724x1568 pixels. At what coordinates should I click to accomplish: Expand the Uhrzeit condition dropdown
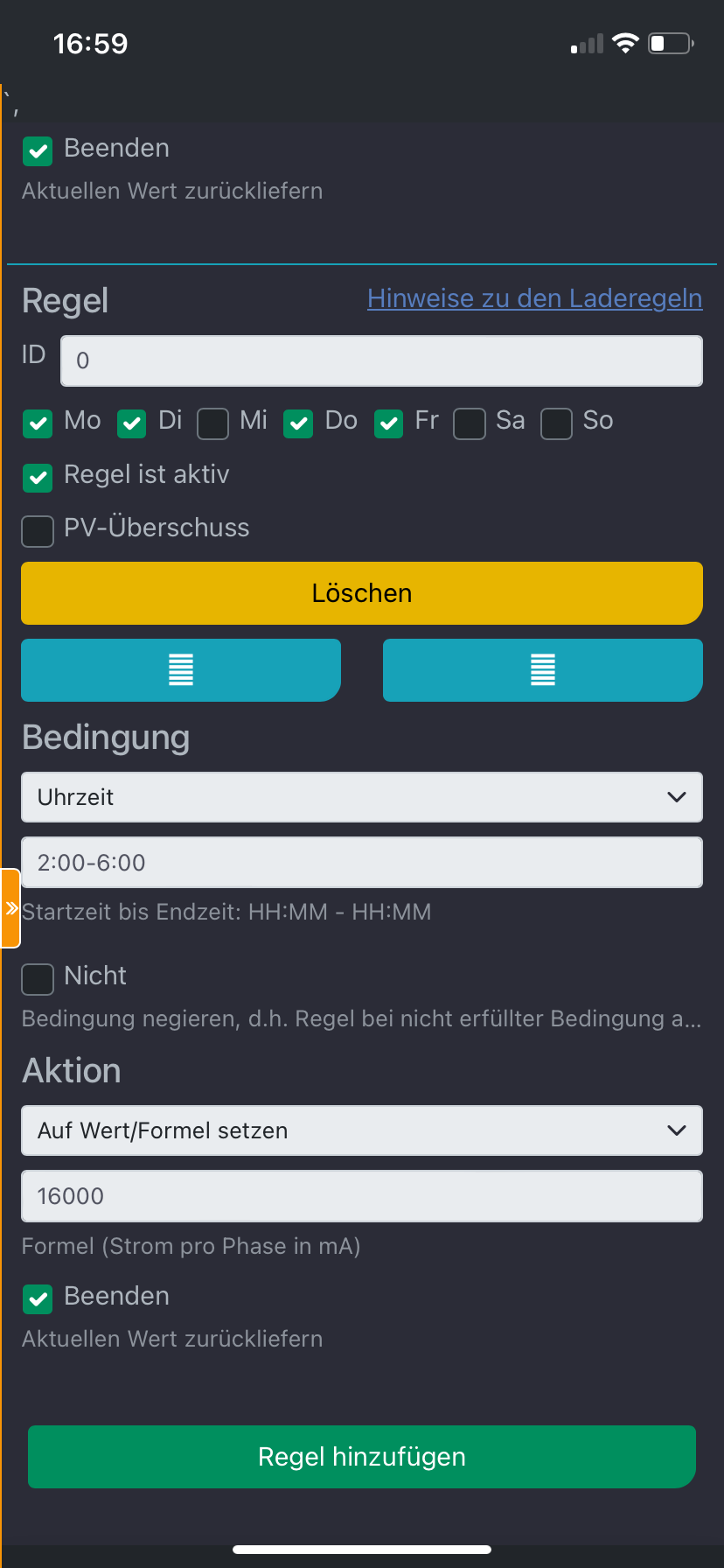point(362,797)
